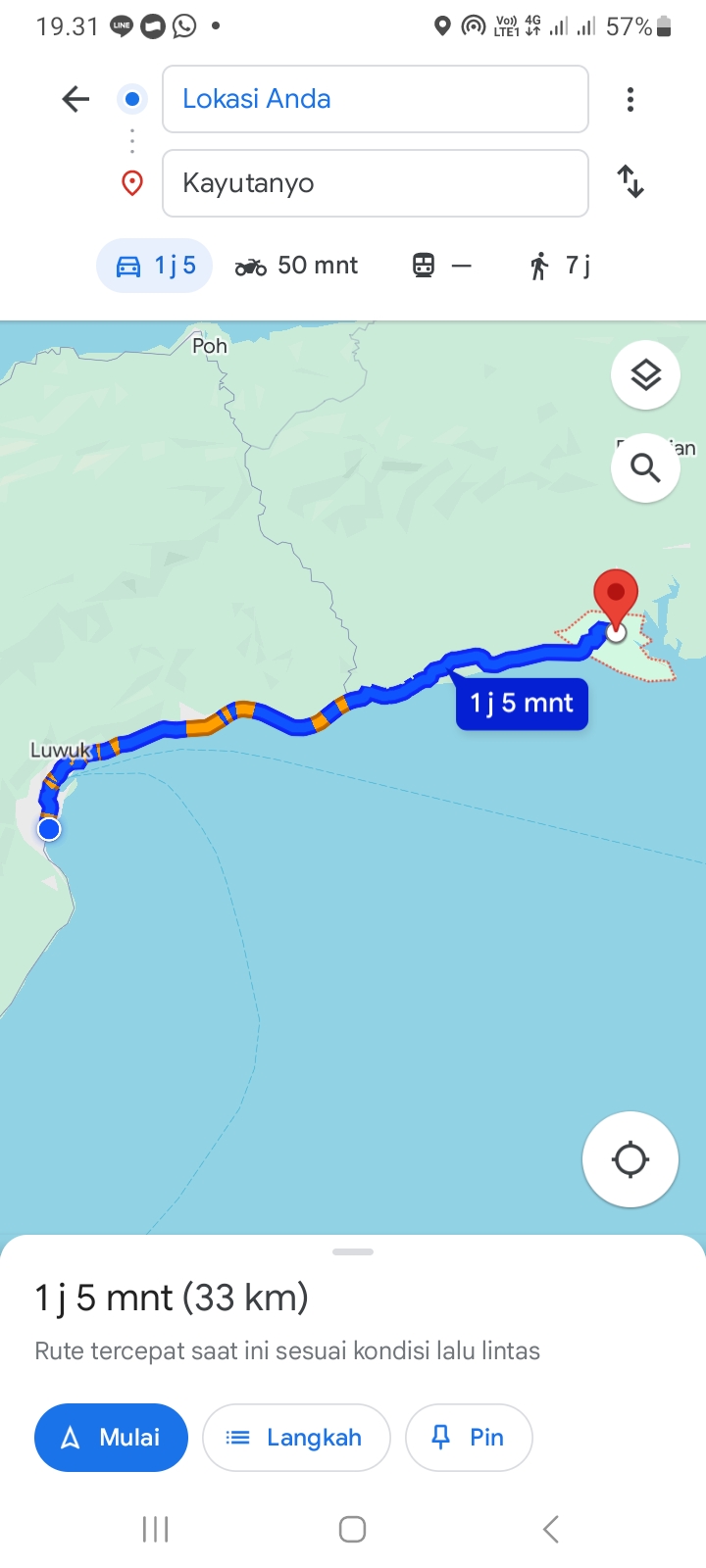
Task: Pin this route
Action: (x=469, y=1438)
